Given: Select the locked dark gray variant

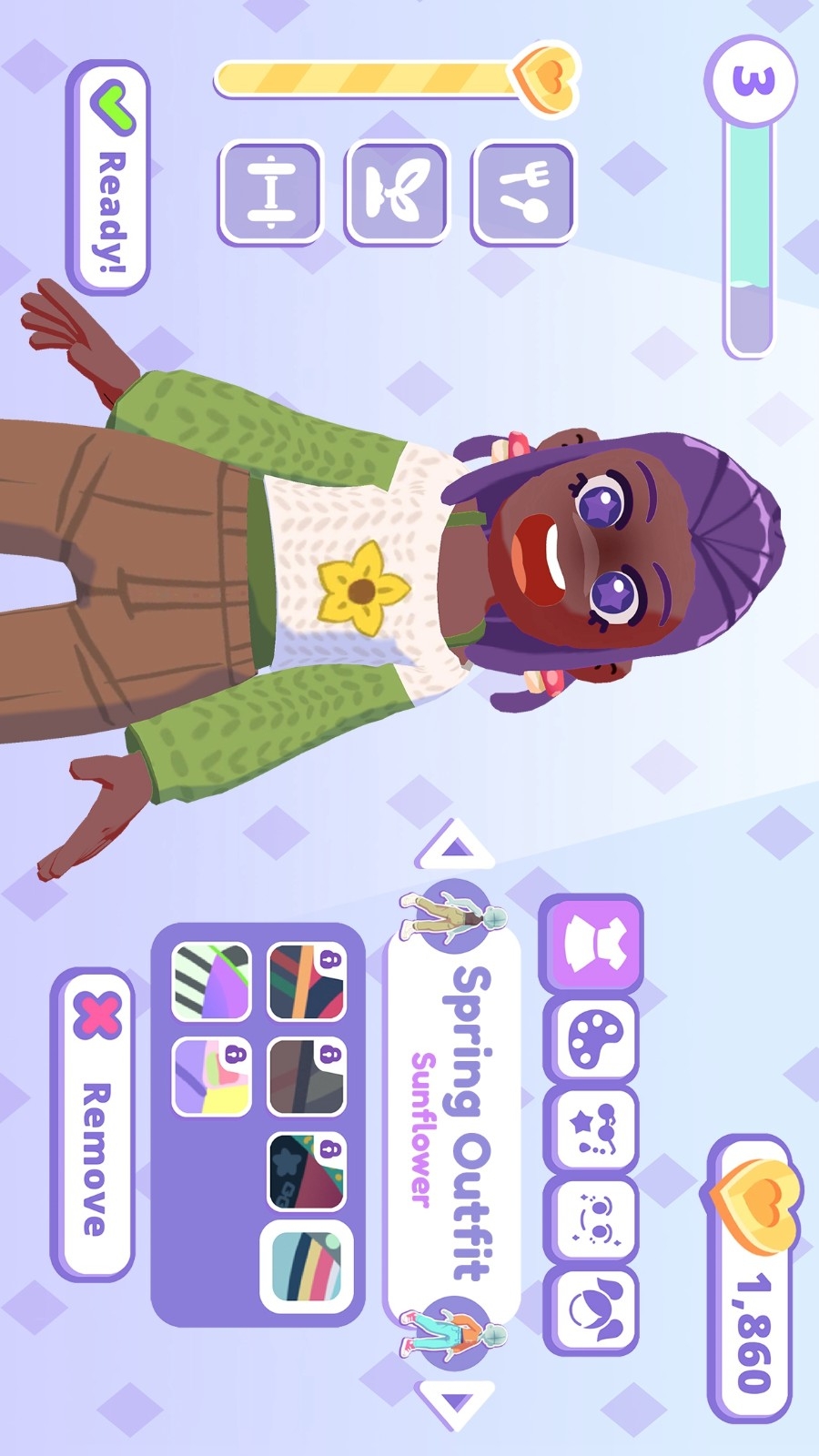Looking at the screenshot, I should (308, 1077).
